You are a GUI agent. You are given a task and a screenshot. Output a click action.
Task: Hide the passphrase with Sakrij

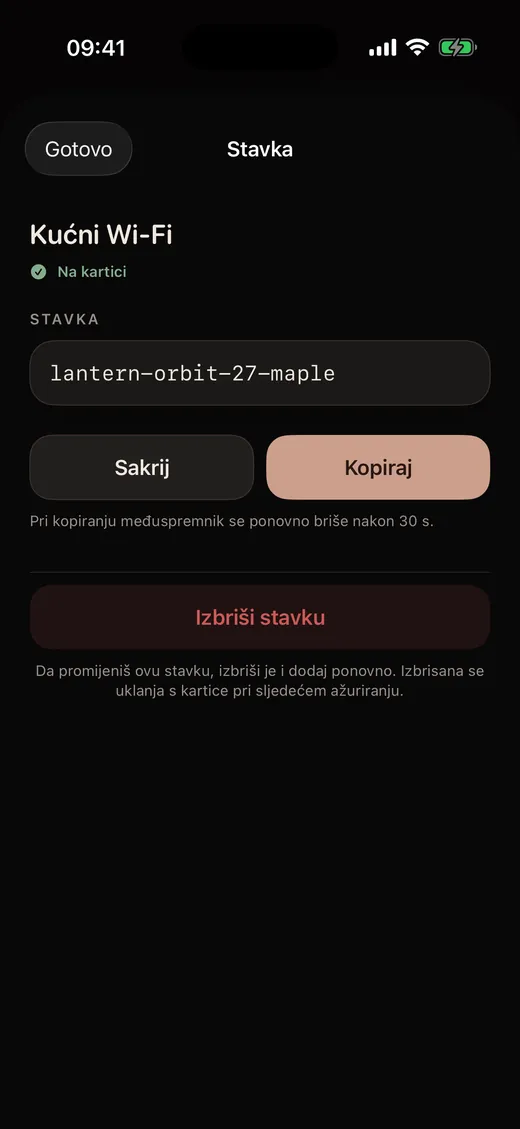[142, 467]
